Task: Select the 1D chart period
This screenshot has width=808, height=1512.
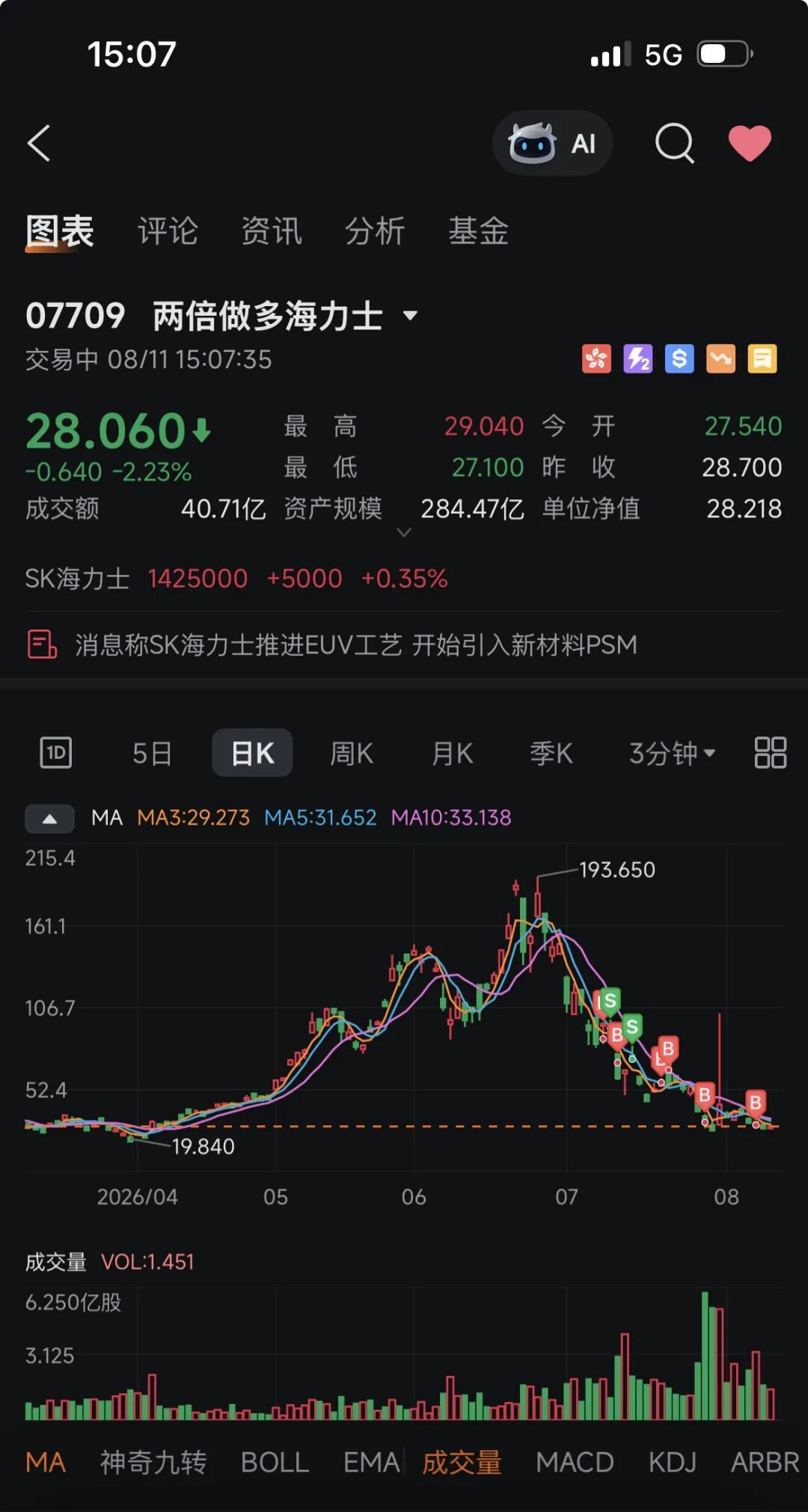Action: (56, 752)
